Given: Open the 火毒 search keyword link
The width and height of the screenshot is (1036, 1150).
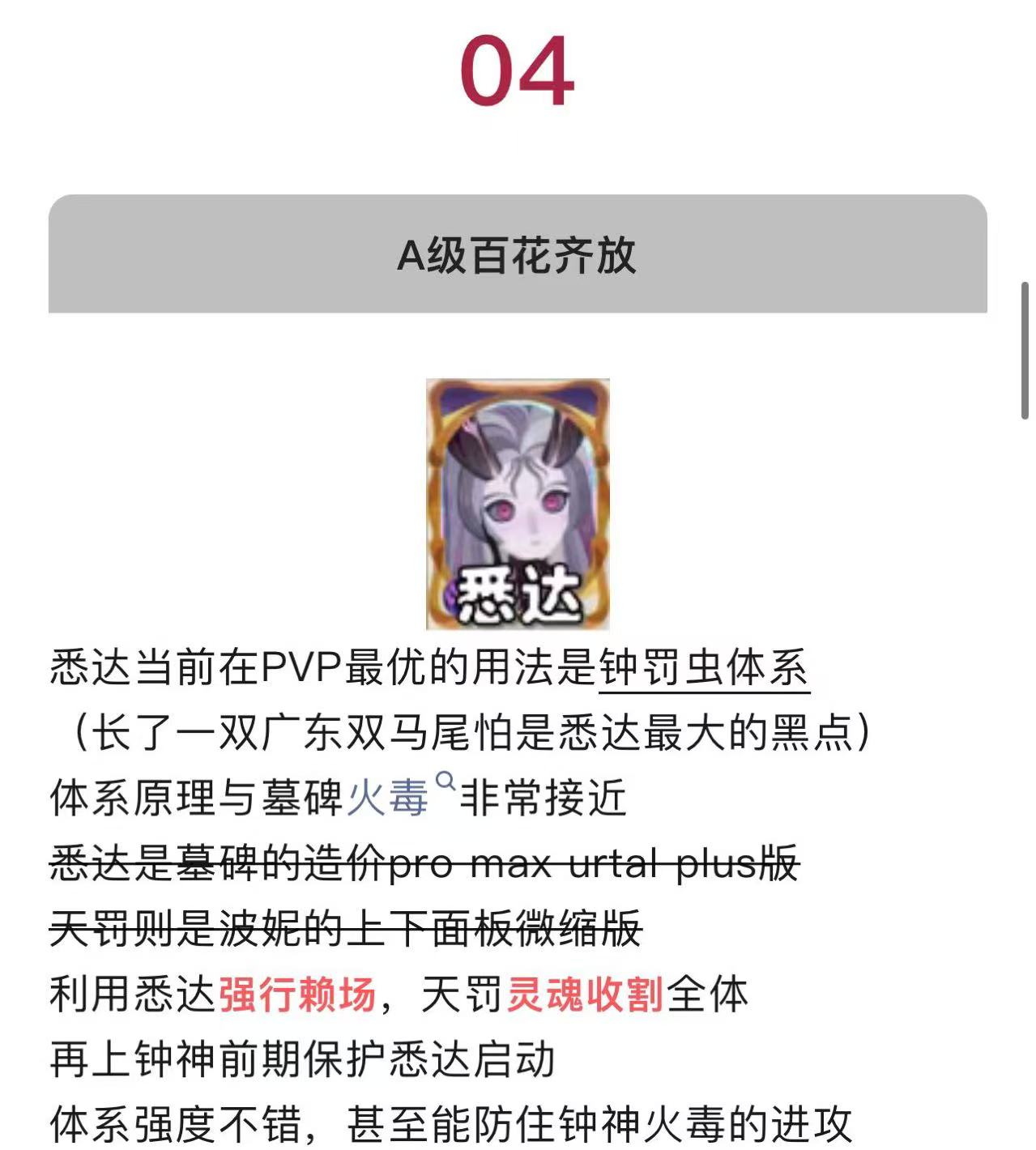Looking at the screenshot, I should (x=389, y=798).
